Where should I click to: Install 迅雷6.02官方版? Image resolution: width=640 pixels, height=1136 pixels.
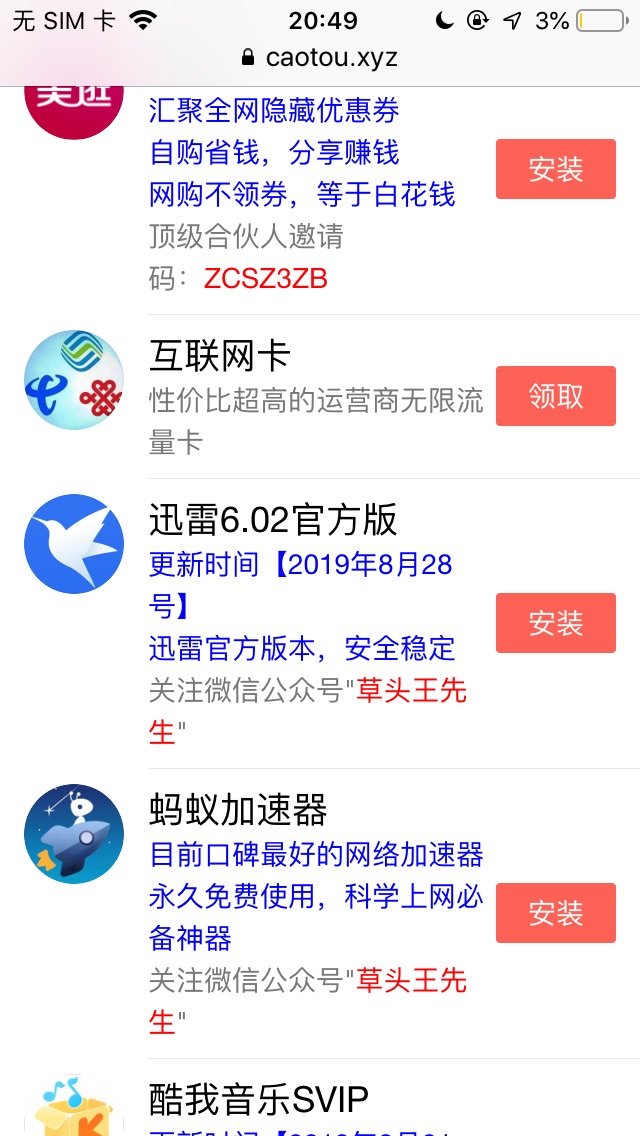[555, 623]
